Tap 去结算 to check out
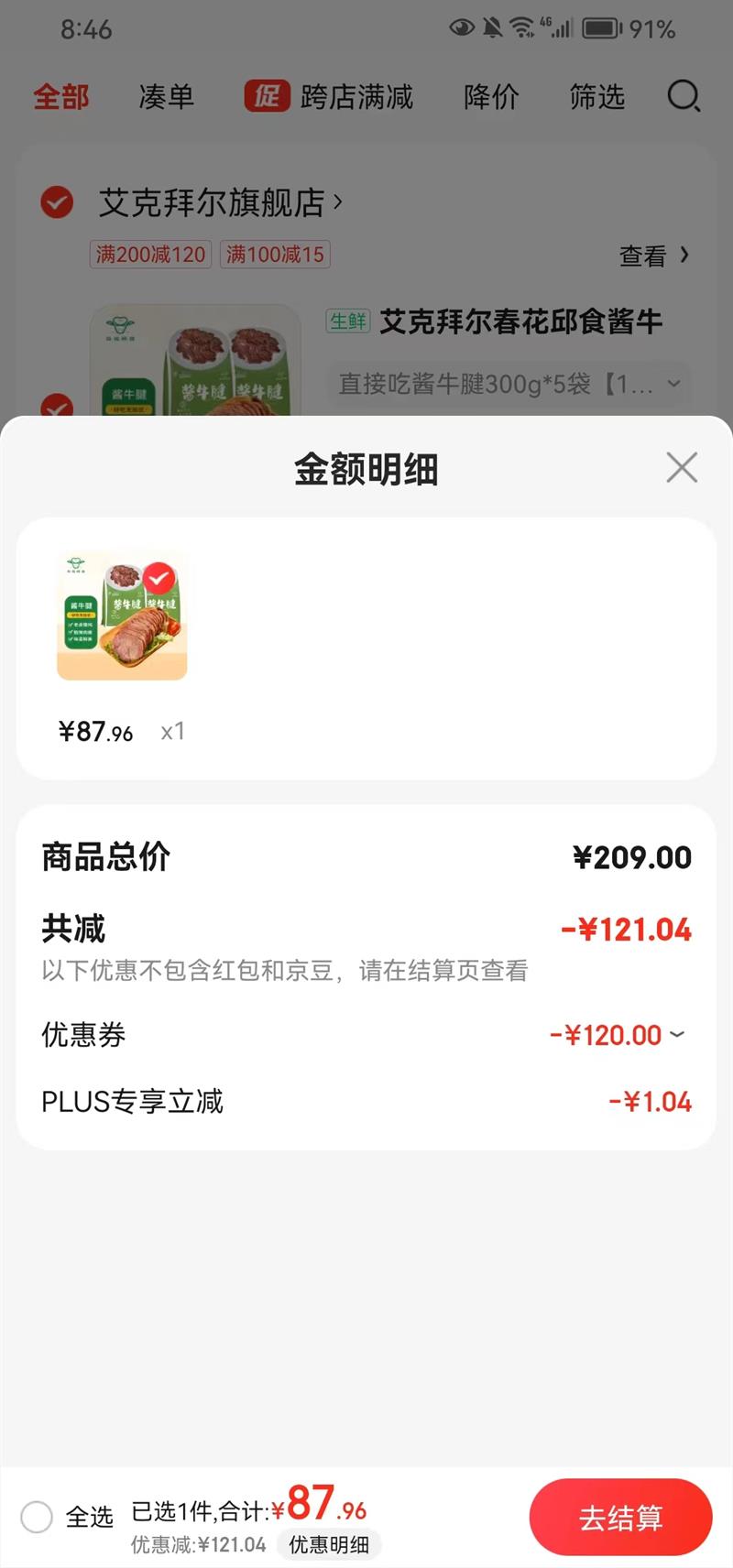The width and height of the screenshot is (733, 1568). click(620, 1518)
